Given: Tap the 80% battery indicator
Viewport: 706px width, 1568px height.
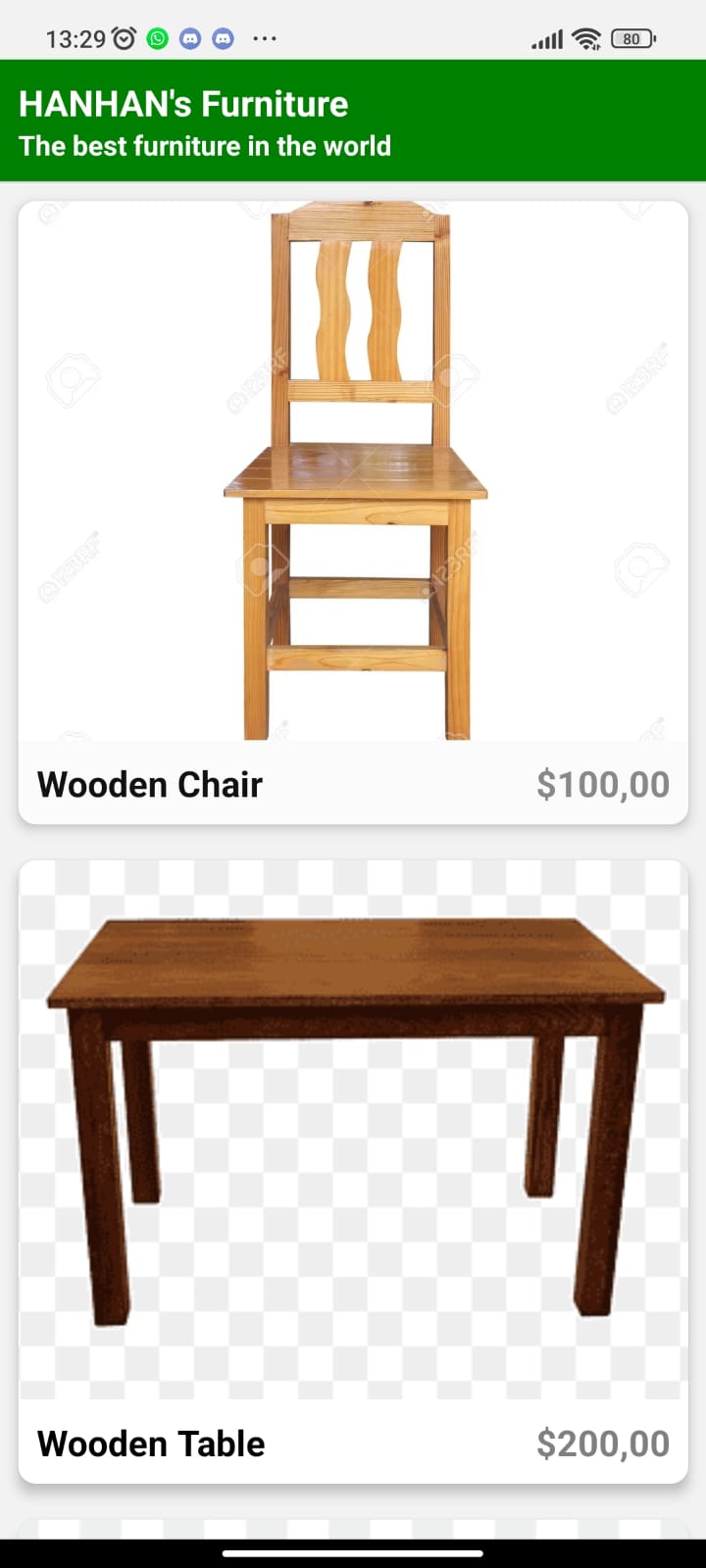Looking at the screenshot, I should (x=632, y=38).
